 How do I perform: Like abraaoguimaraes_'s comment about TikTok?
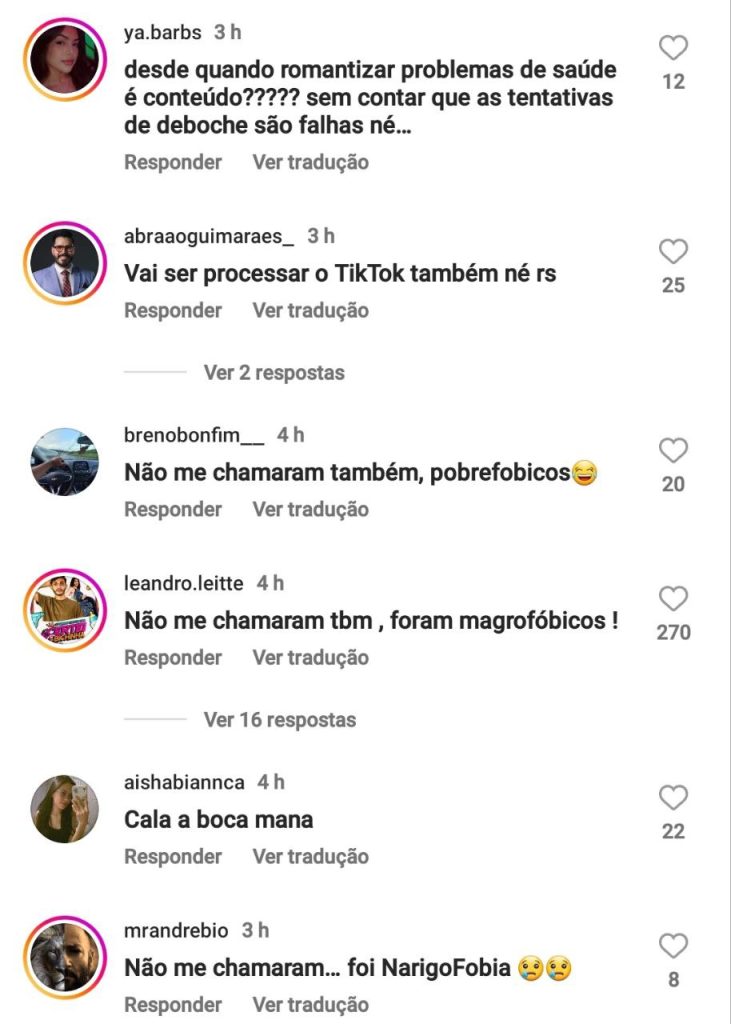[674, 252]
